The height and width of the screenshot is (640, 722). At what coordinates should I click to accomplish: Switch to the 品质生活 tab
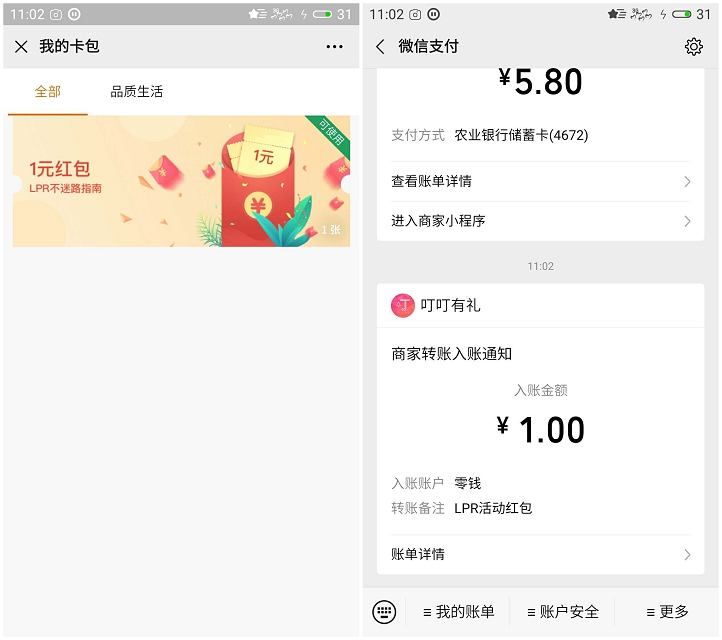click(136, 92)
